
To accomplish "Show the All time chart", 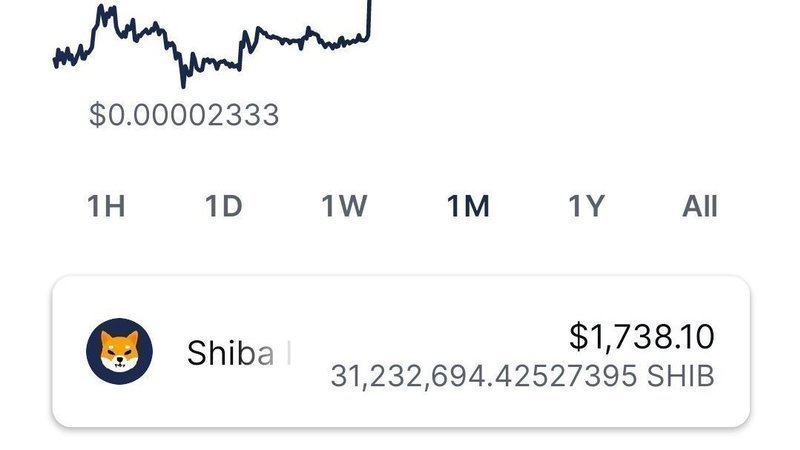I will pyautogui.click(x=699, y=207).
